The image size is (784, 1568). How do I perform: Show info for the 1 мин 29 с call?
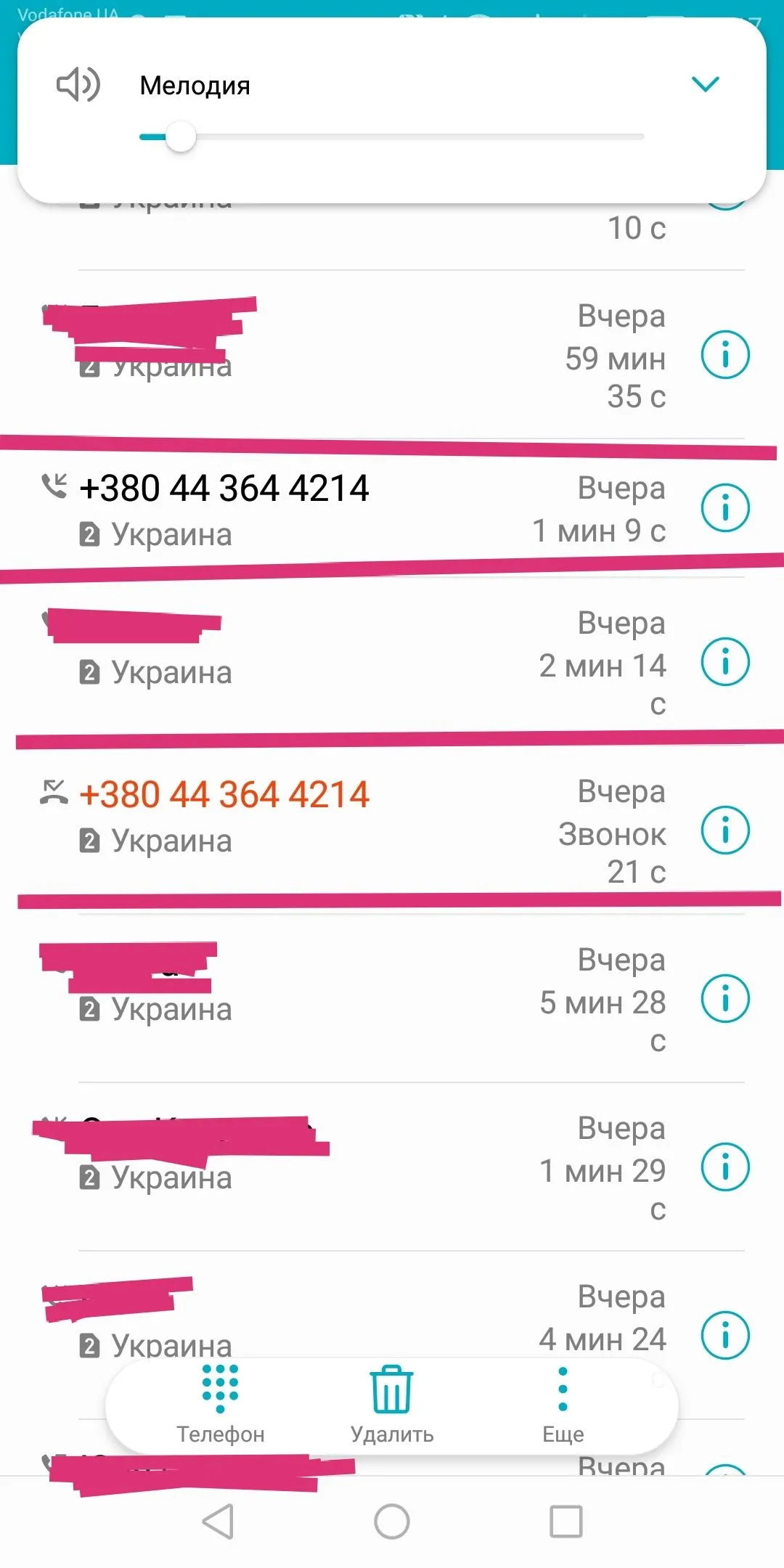click(x=724, y=1167)
